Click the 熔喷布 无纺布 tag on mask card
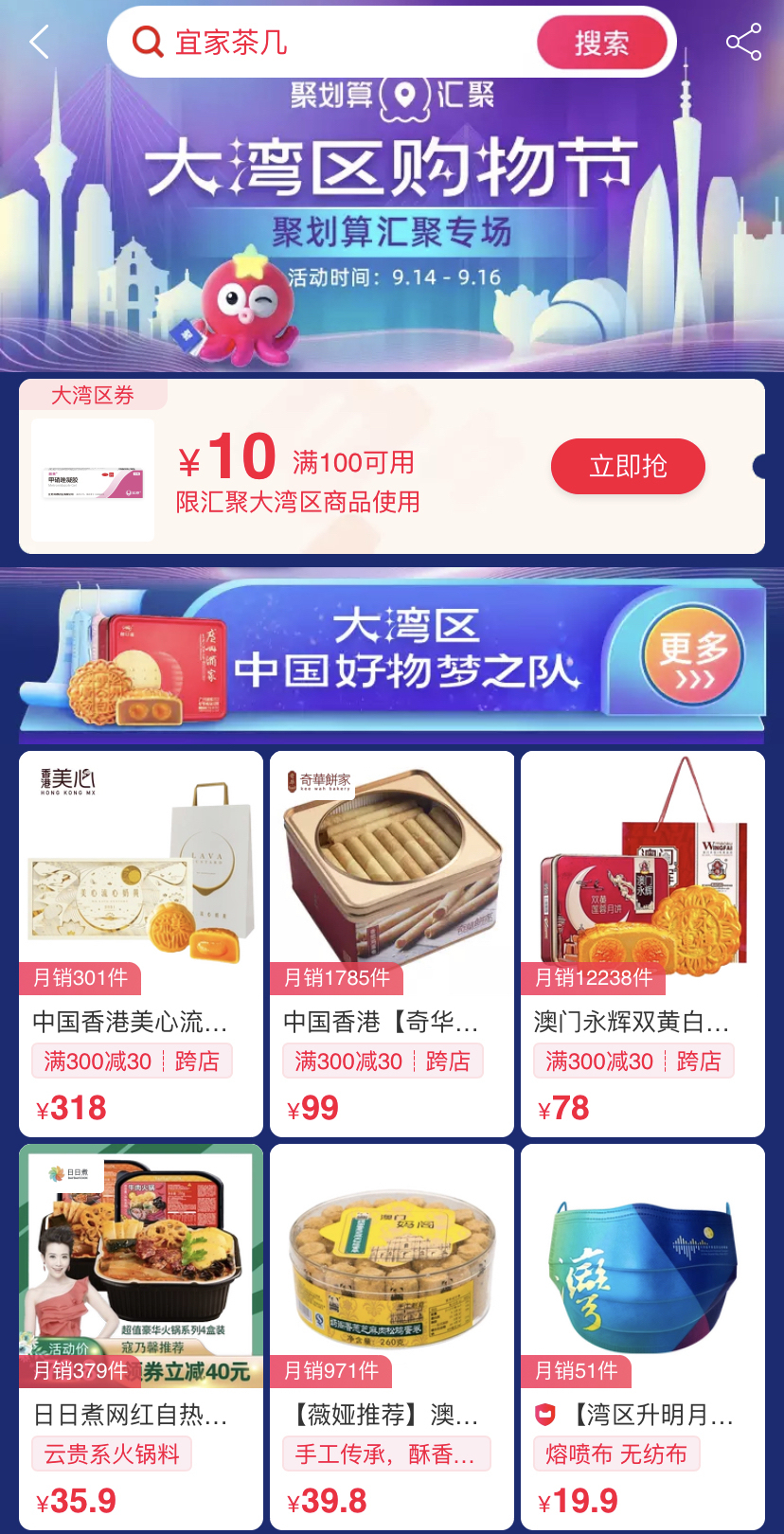Viewport: 784px width, 1534px height. (x=616, y=1454)
